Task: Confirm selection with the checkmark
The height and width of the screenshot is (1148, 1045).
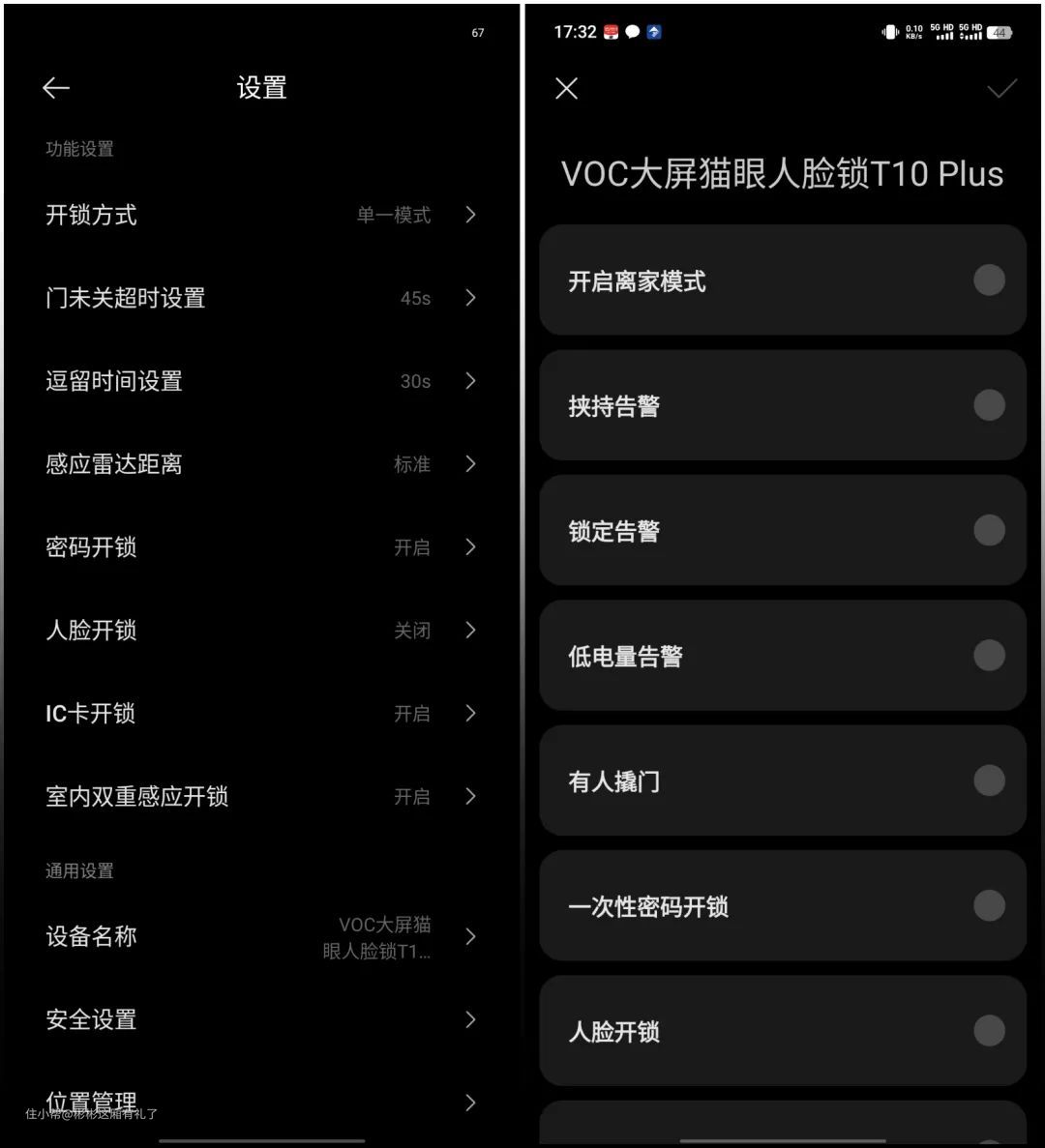Action: tap(1001, 89)
